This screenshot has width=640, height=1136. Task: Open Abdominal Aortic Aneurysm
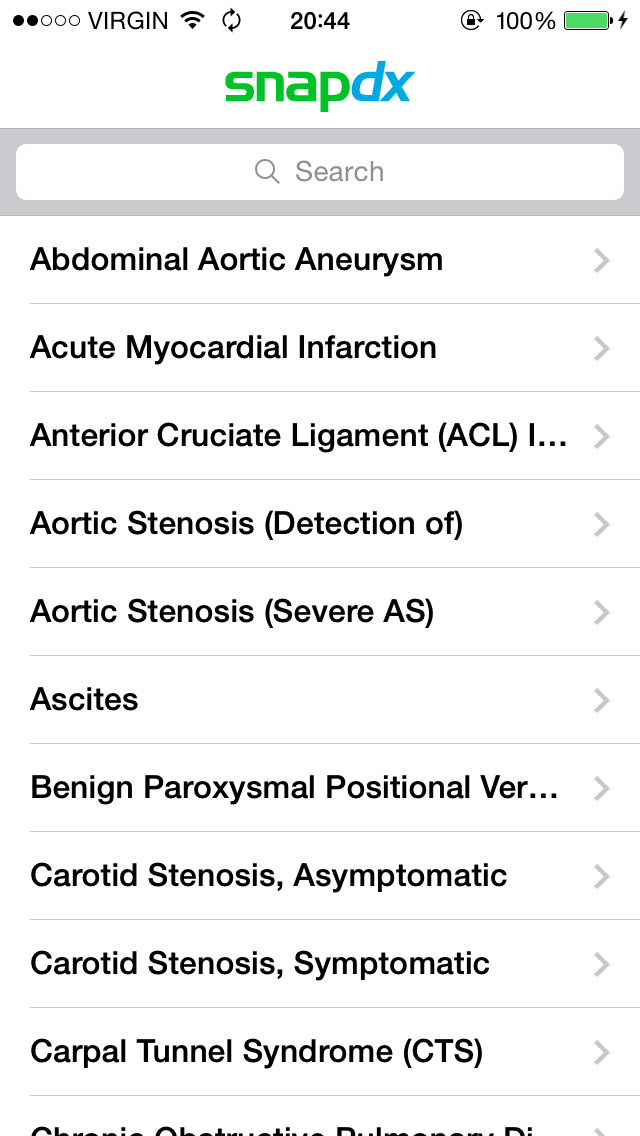click(x=320, y=260)
